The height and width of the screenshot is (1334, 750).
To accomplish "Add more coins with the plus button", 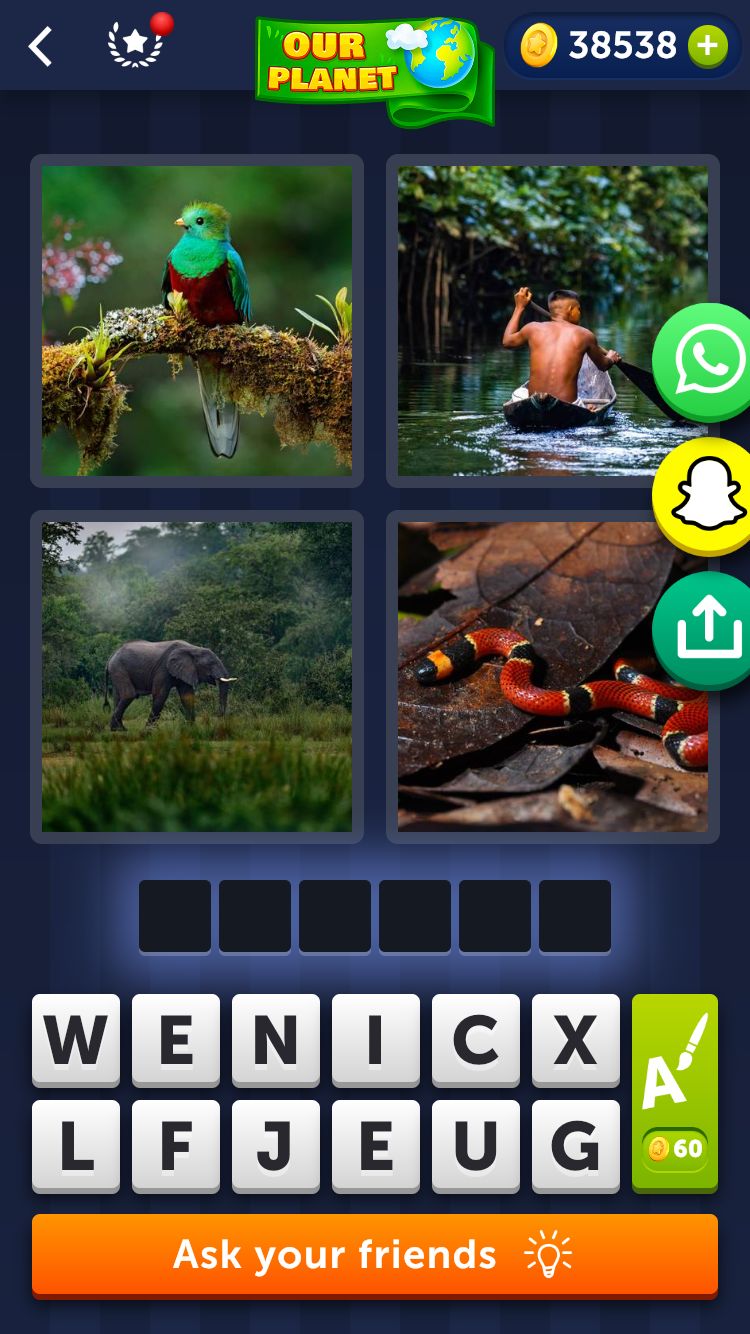I will (x=707, y=46).
